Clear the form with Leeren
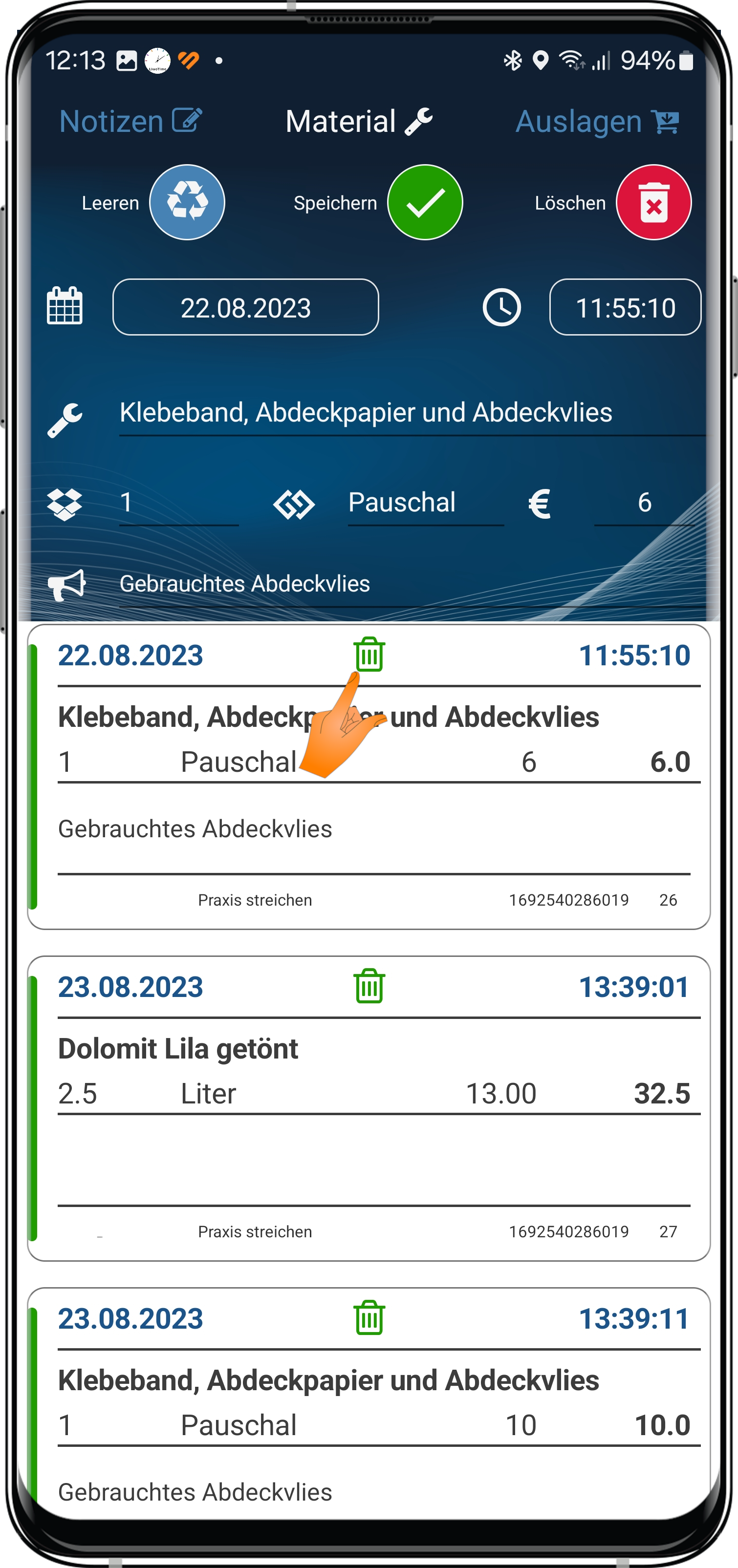738x1568 pixels. click(187, 202)
